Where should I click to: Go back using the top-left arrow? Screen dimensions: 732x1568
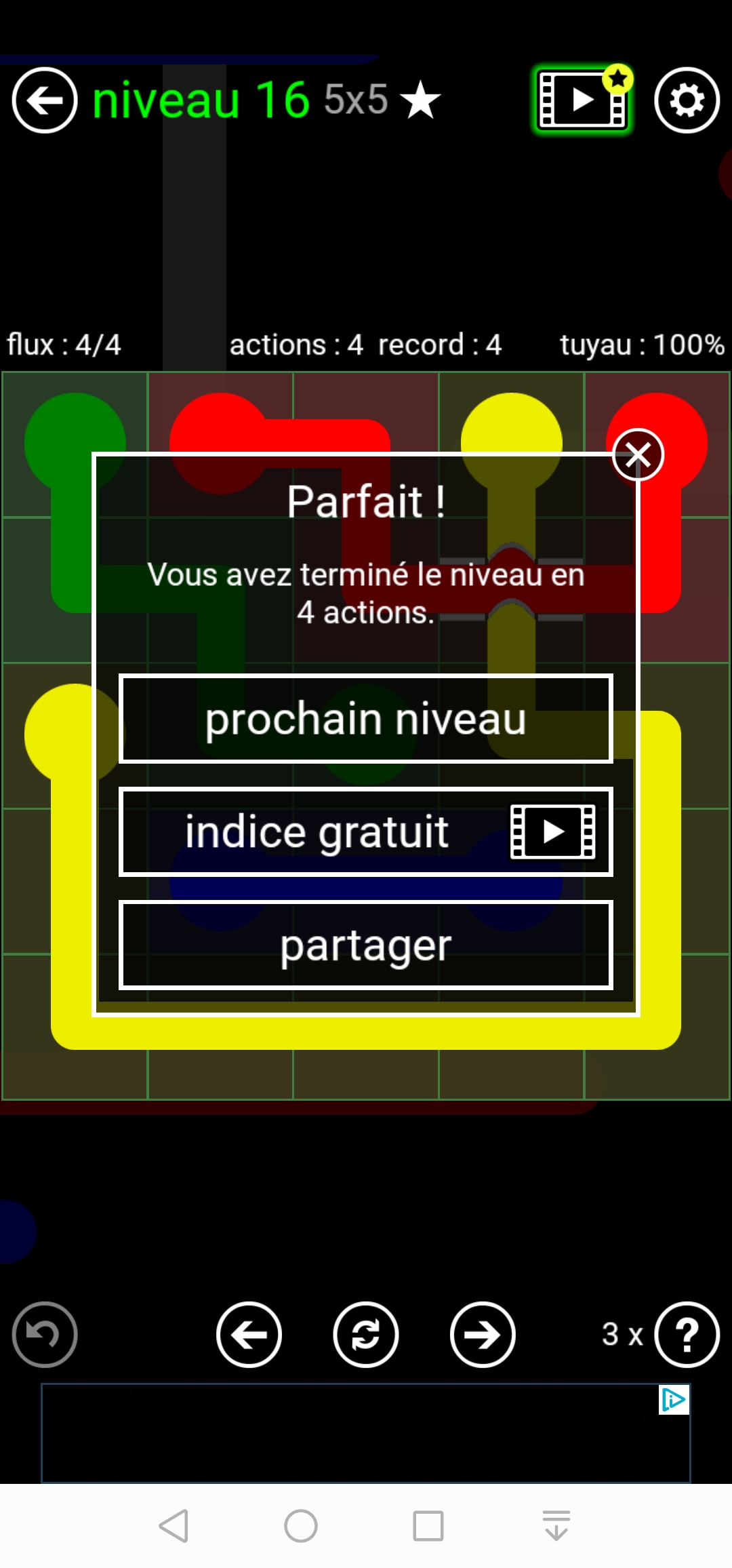(45, 100)
